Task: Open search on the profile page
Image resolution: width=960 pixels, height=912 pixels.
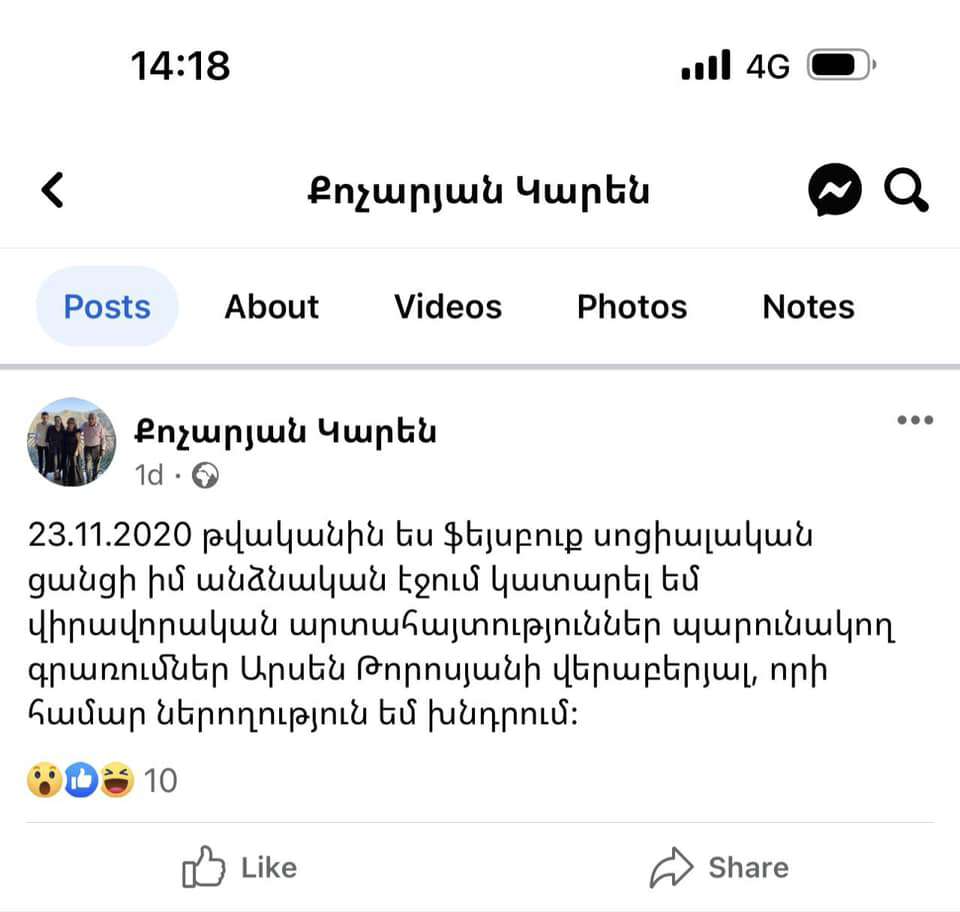Action: [x=906, y=190]
